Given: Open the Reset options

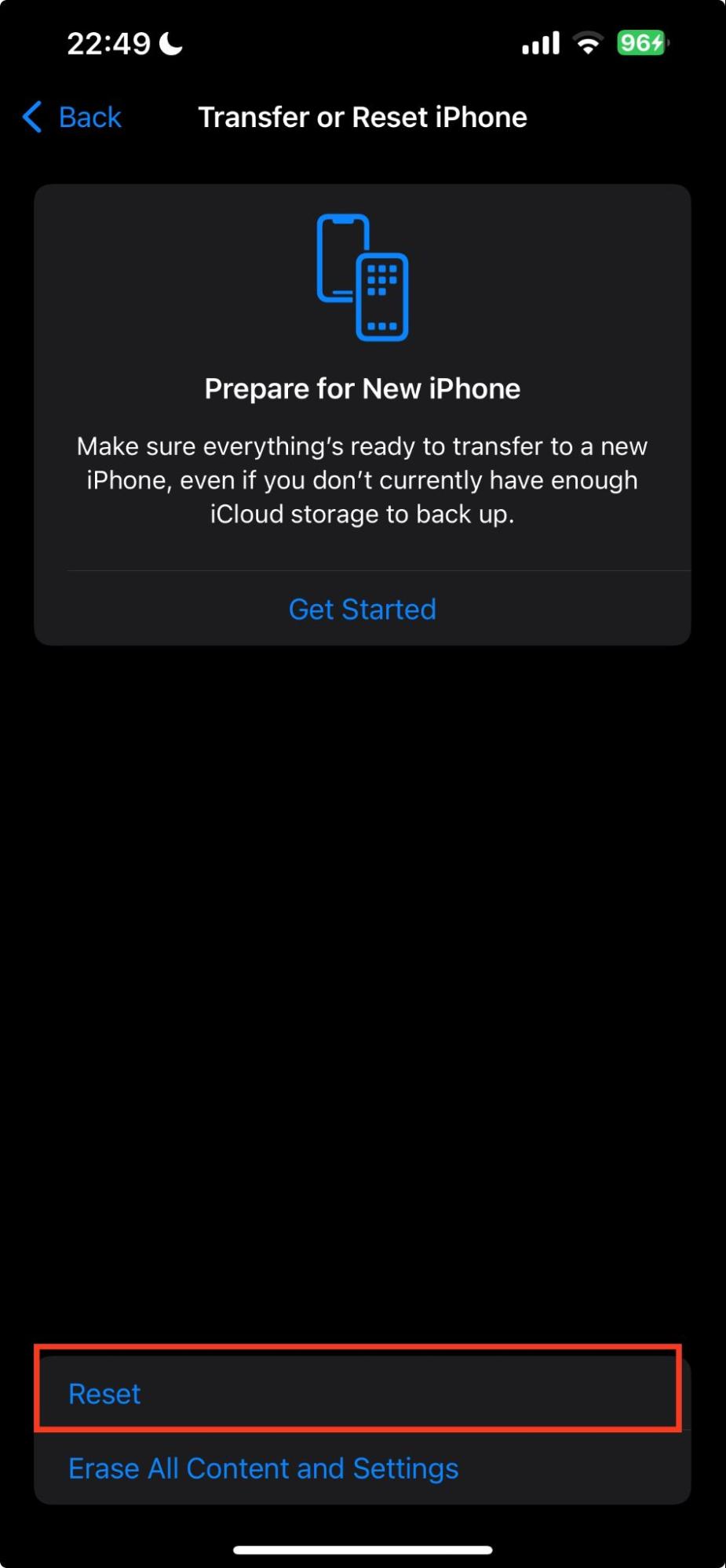Looking at the screenshot, I should click(104, 1394).
